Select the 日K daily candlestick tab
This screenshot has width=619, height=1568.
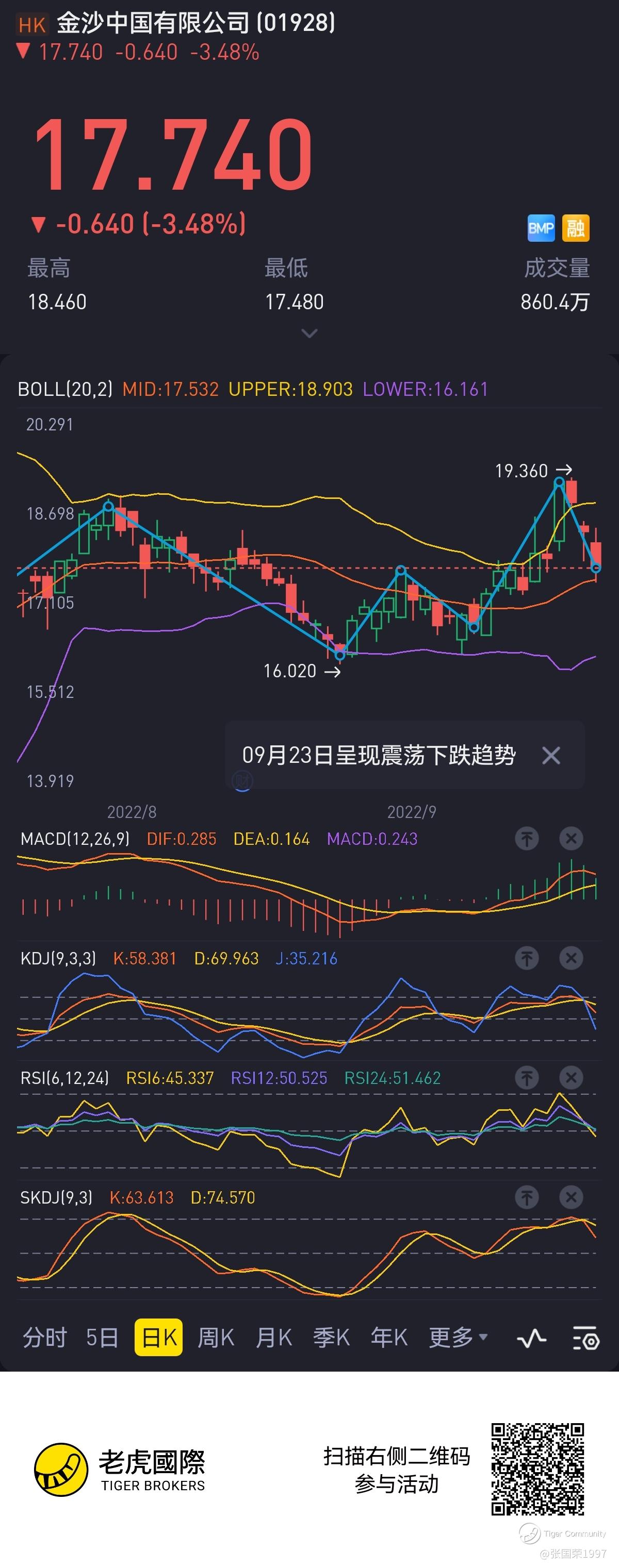tap(158, 1337)
